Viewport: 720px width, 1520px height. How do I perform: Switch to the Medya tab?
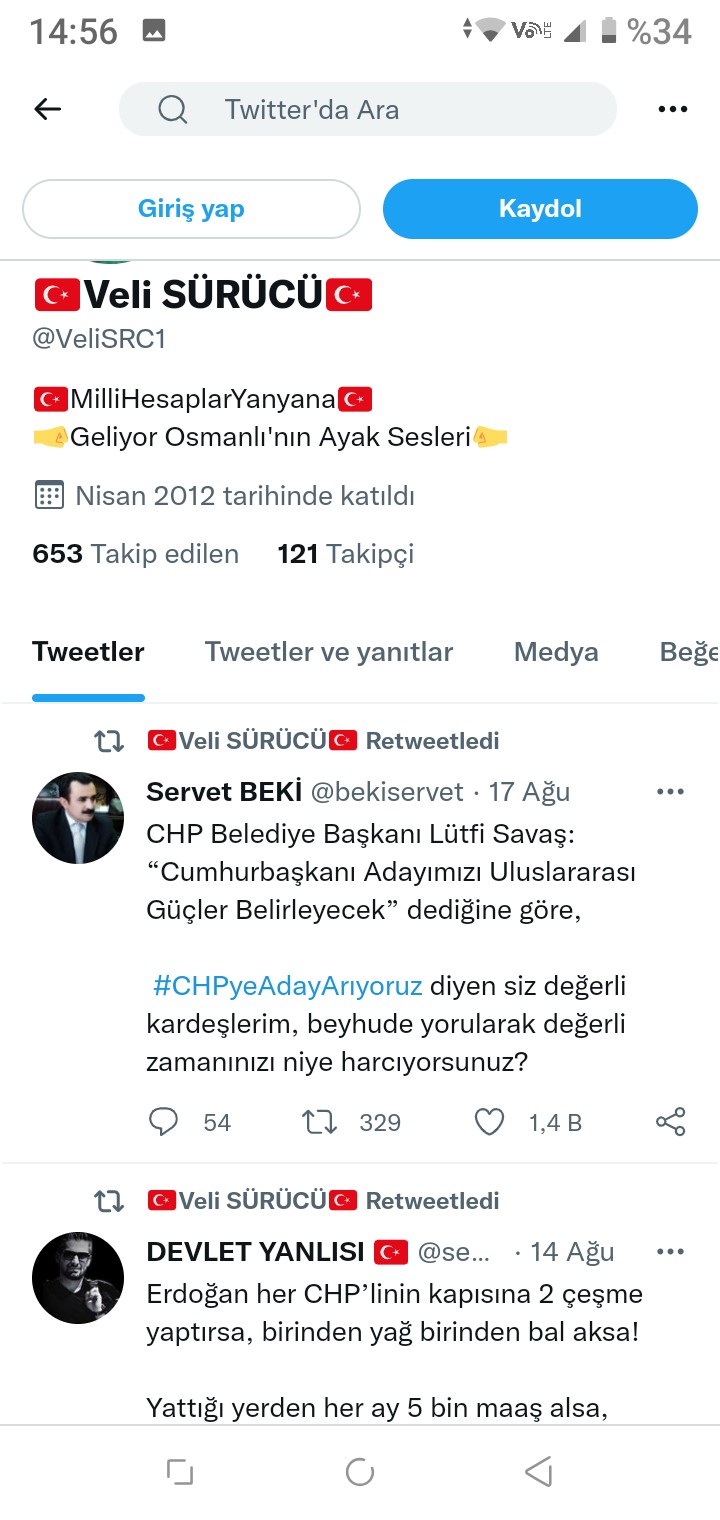coord(556,652)
